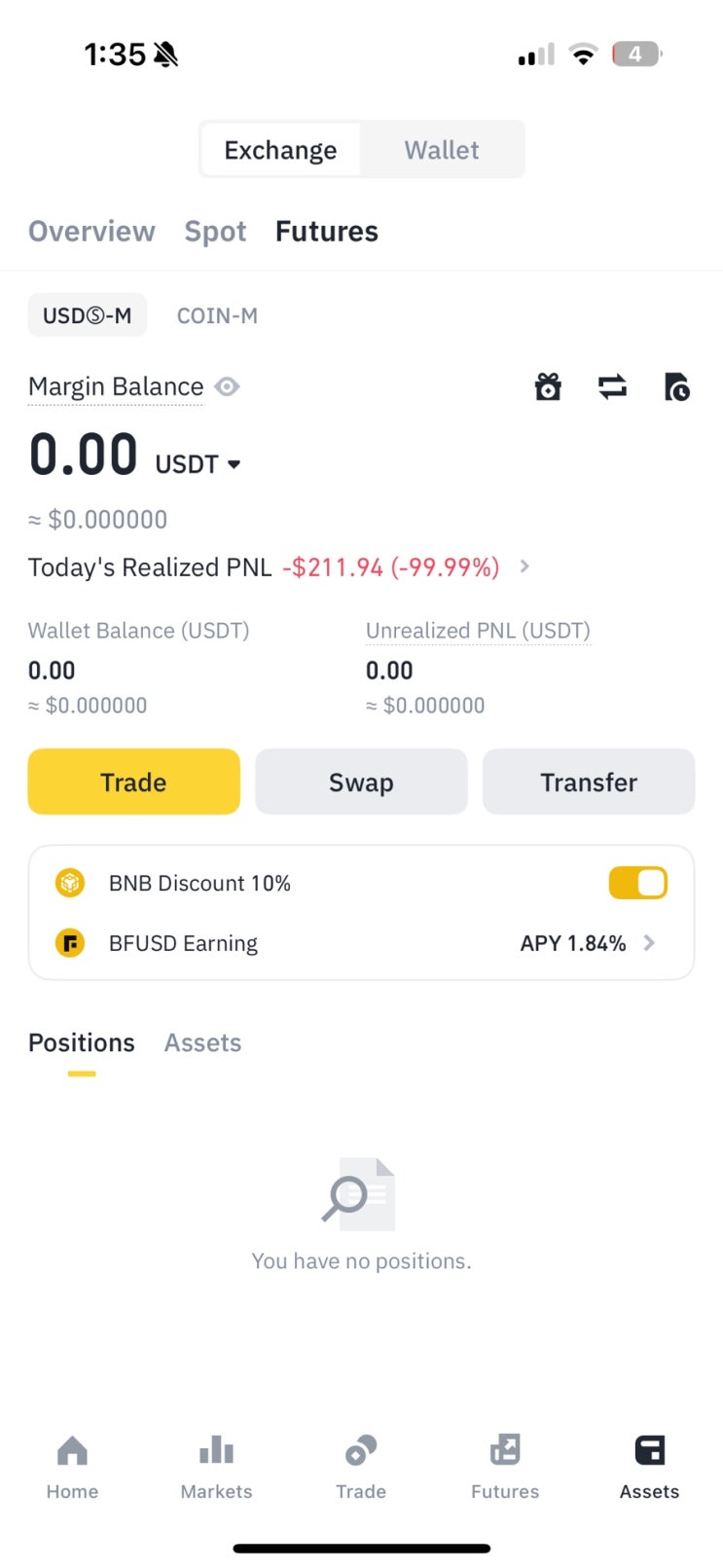Open the USDT currency dropdown
Viewport: 723px width, 1568px height.
[199, 464]
